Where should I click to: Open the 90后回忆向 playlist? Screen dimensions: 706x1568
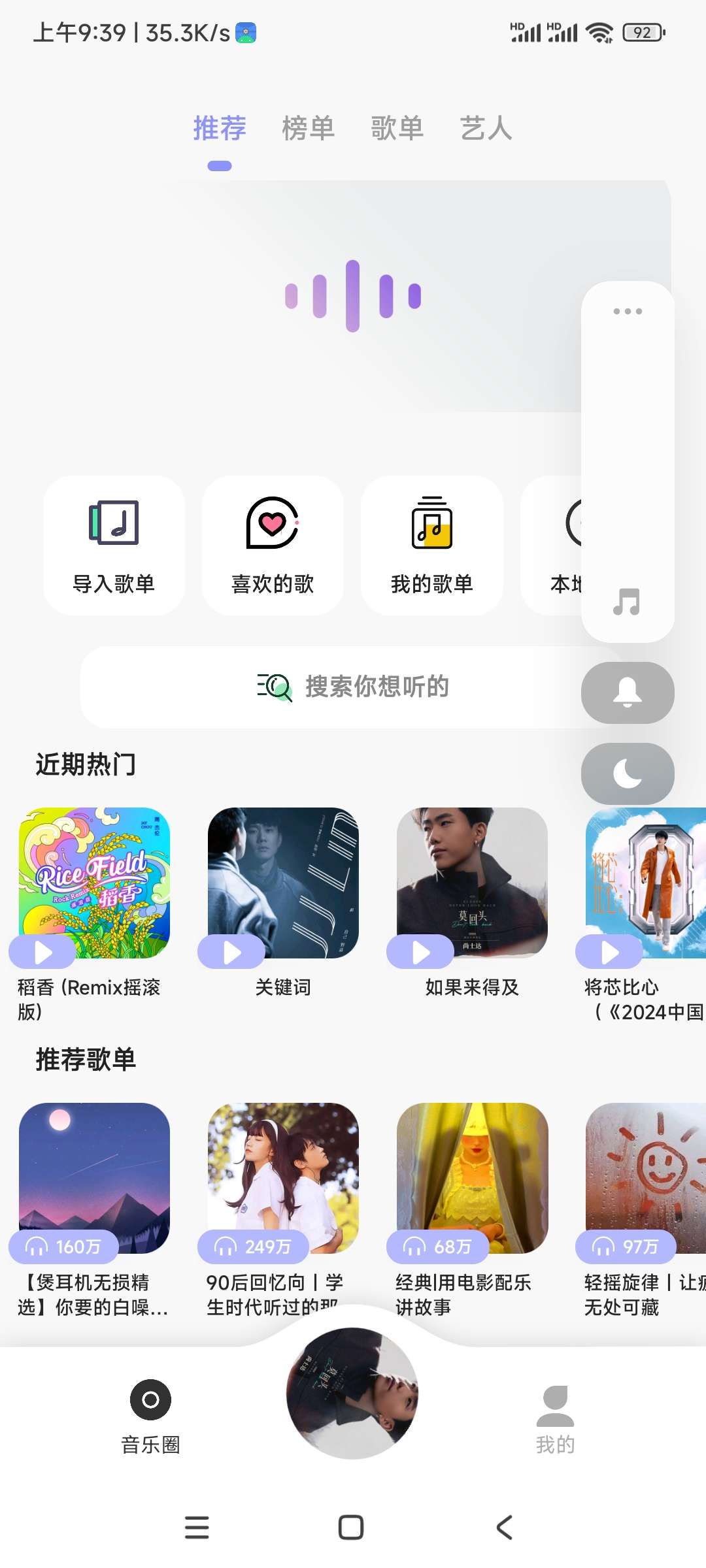point(283,1178)
